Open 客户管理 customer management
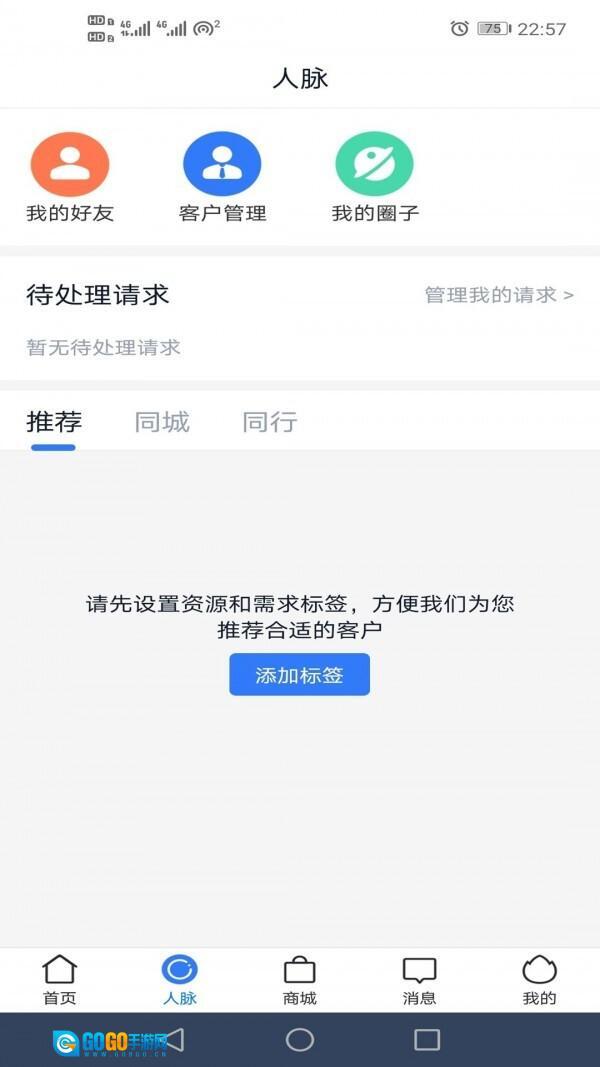The image size is (600, 1067). (x=222, y=176)
